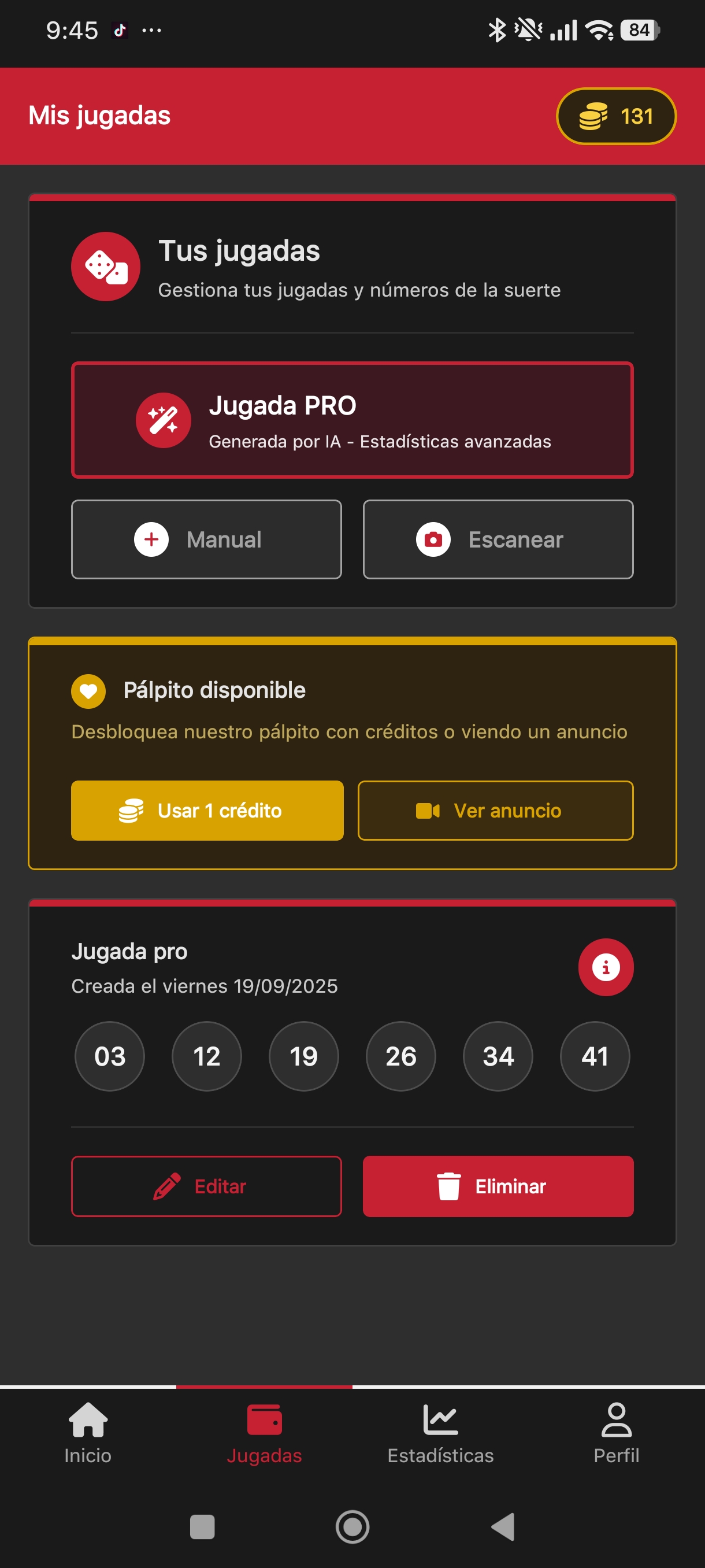The width and height of the screenshot is (705, 1568).
Task: Select Escanear to scan a ticket
Action: tap(498, 539)
